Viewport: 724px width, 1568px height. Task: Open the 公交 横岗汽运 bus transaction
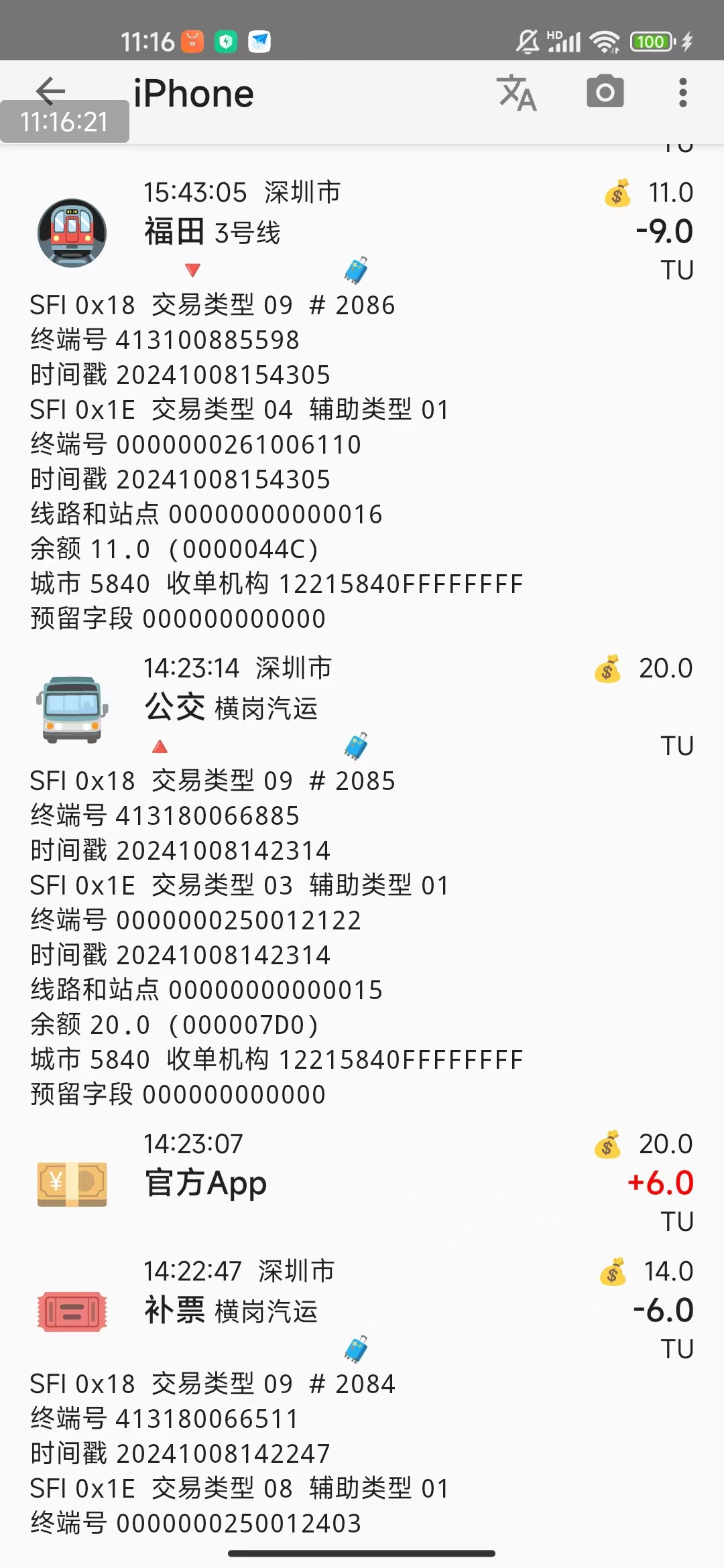pos(231,708)
